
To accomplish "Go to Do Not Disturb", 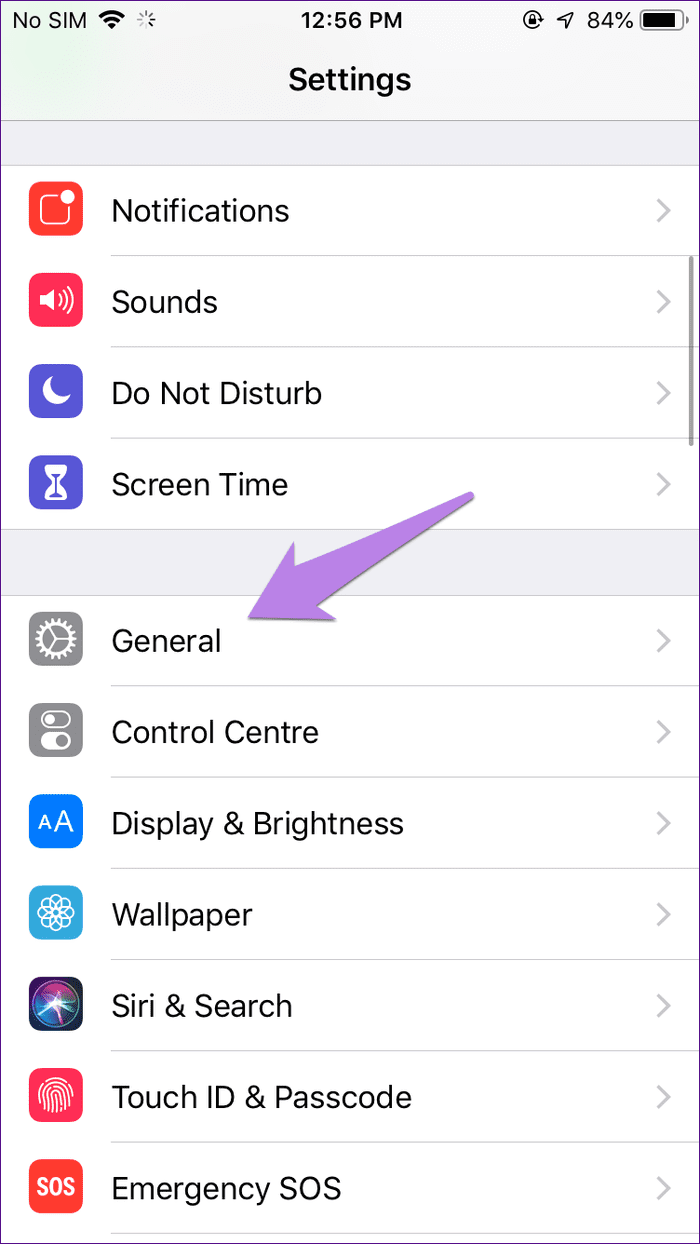I will [350, 393].
